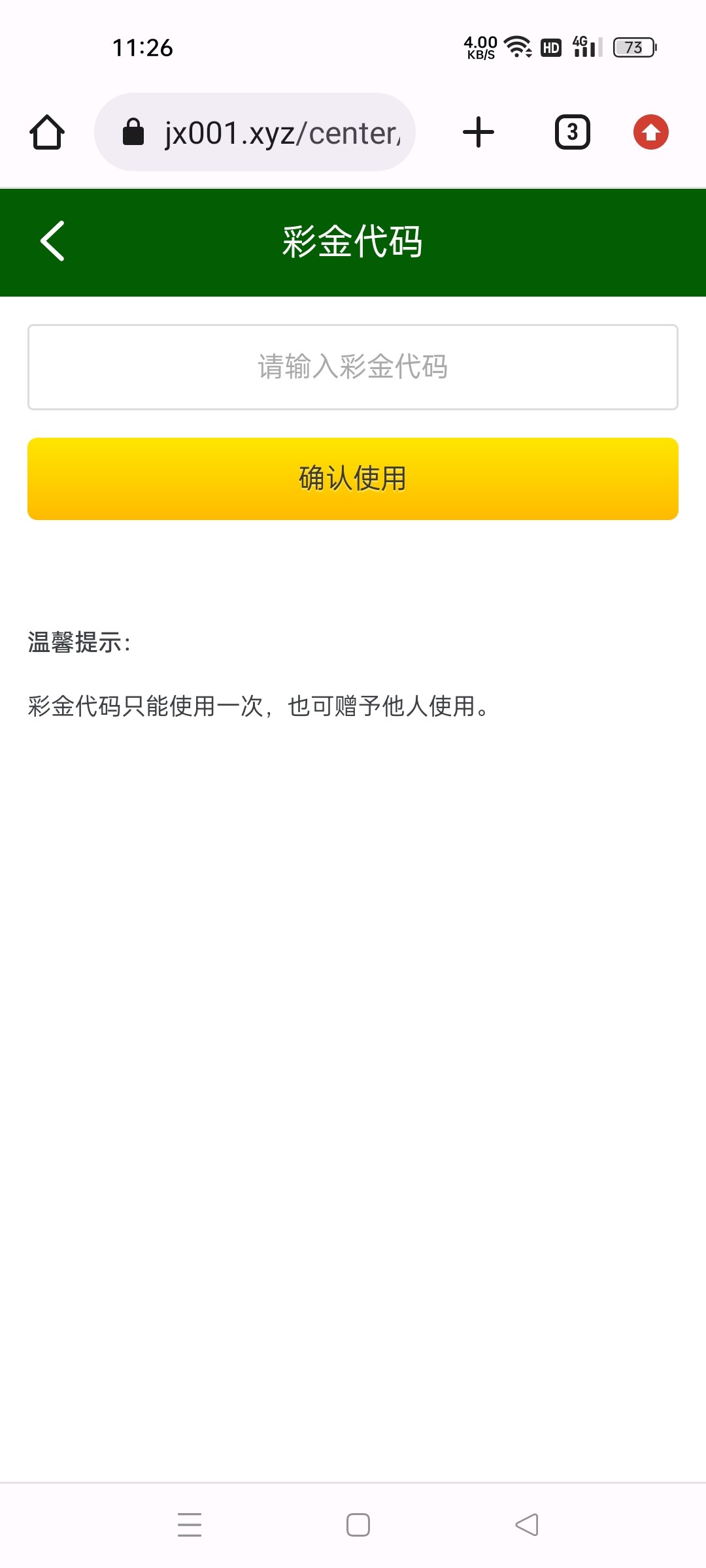706x1568 pixels.
Task: Tap the 请输入彩金代码 input field
Action: pyautogui.click(x=353, y=367)
